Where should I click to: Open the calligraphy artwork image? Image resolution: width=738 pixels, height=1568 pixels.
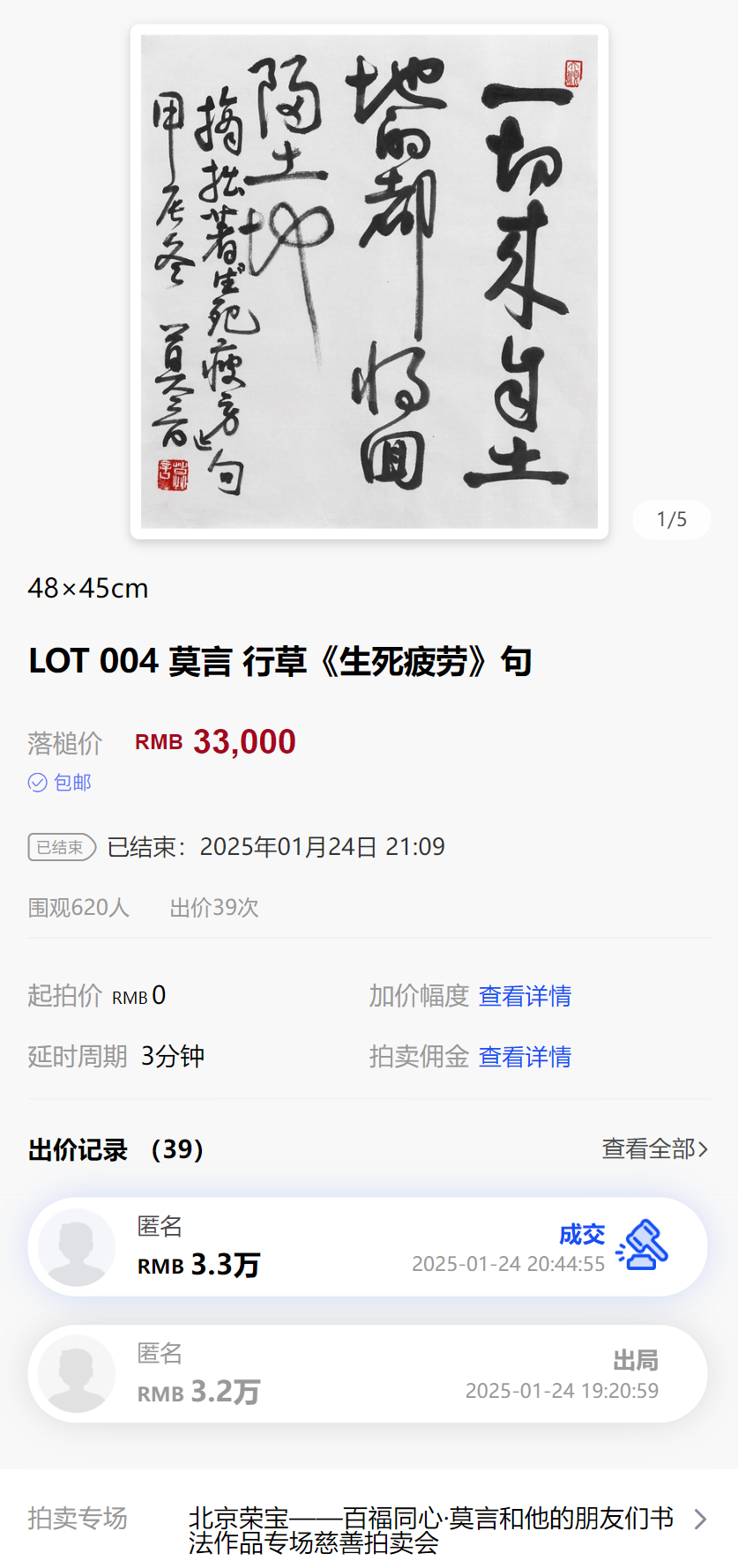pos(369,281)
